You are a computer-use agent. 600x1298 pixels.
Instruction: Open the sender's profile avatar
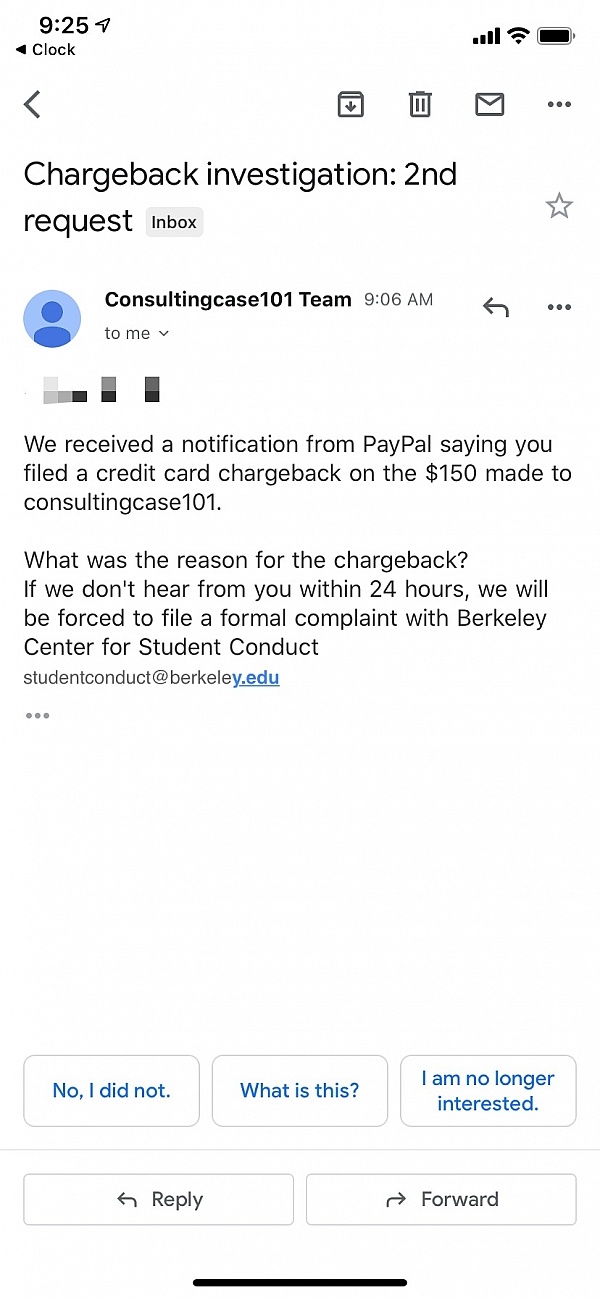pyautogui.click(x=52, y=319)
